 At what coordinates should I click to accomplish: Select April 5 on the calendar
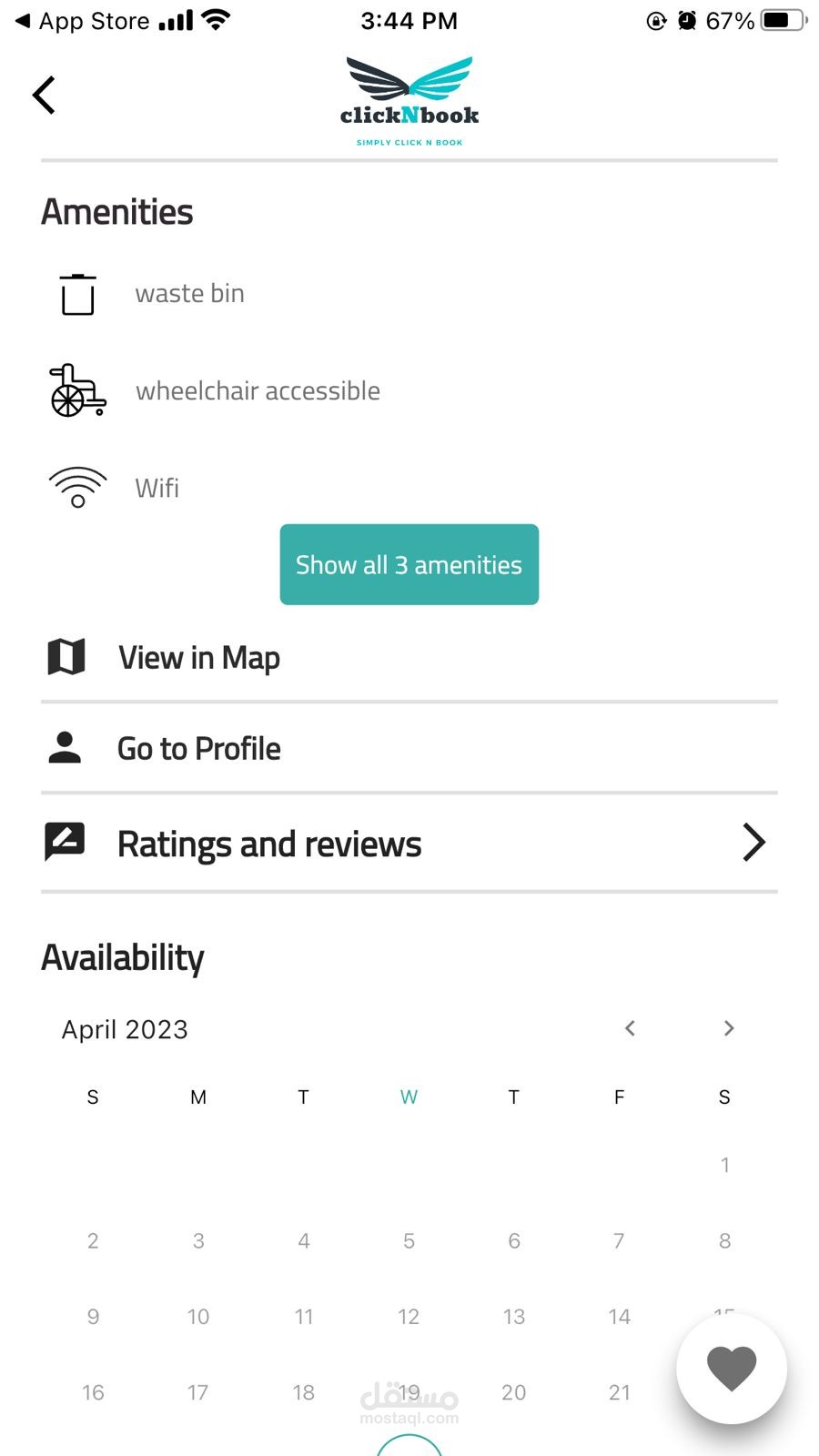pos(409,1240)
